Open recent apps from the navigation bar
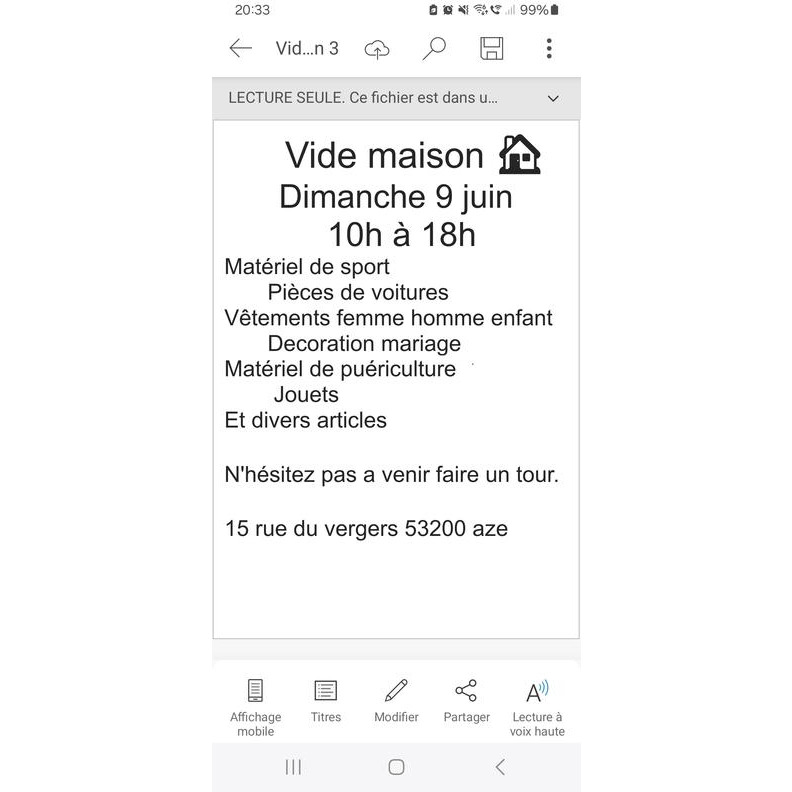Image resolution: width=792 pixels, height=792 pixels. click(x=293, y=767)
